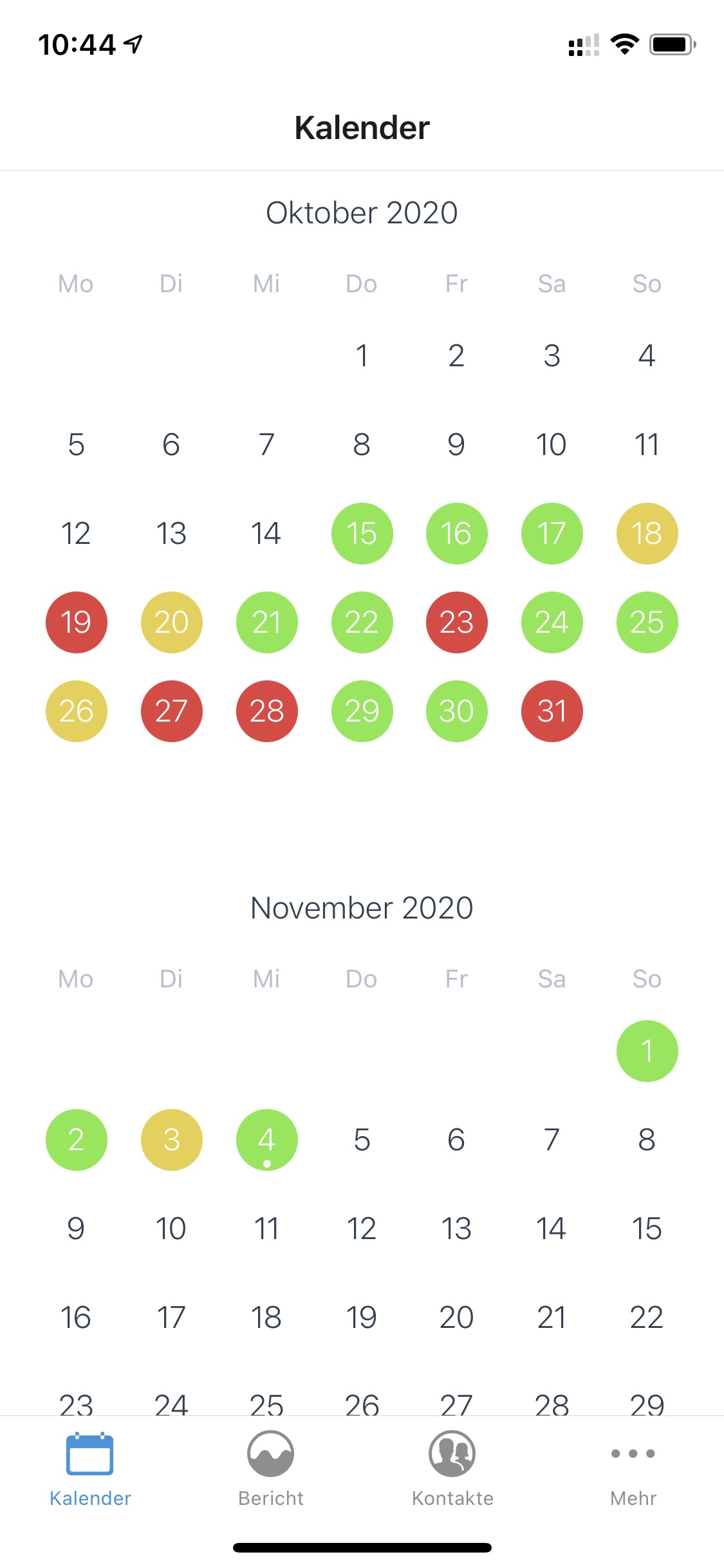Select yellow October 26
This screenshot has height=1568, width=724.
click(x=77, y=711)
